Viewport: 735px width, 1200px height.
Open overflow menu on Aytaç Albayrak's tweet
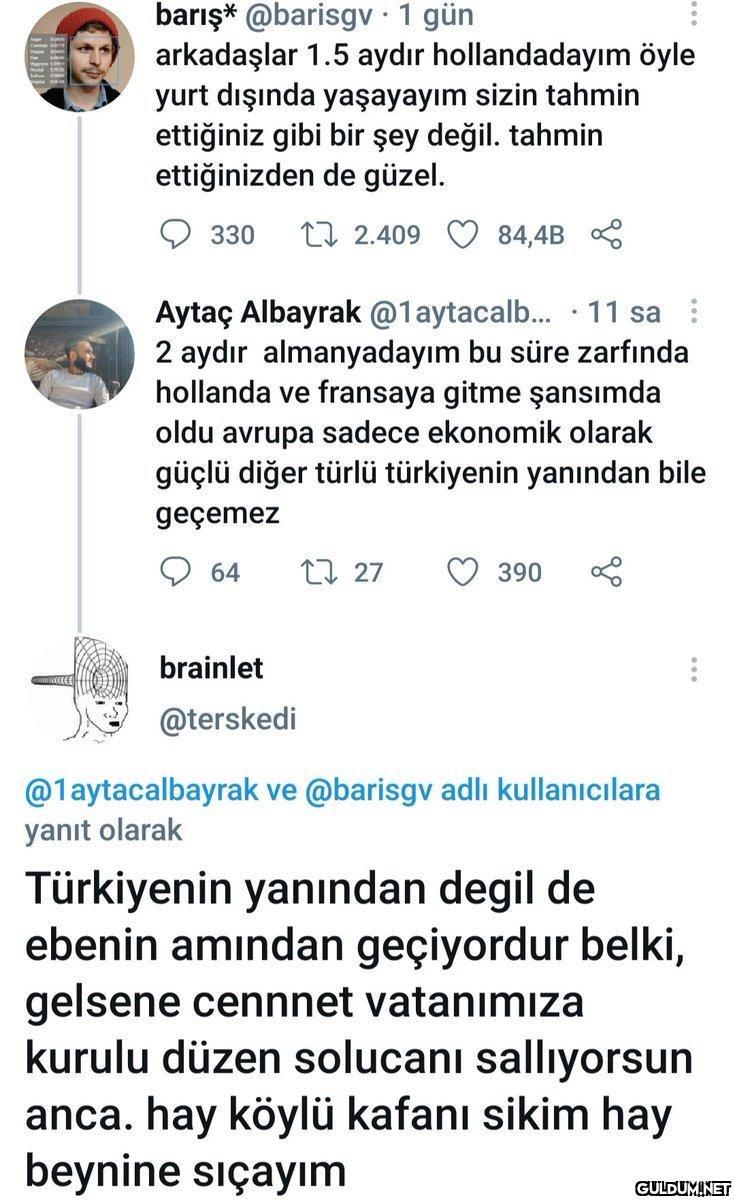point(696,313)
